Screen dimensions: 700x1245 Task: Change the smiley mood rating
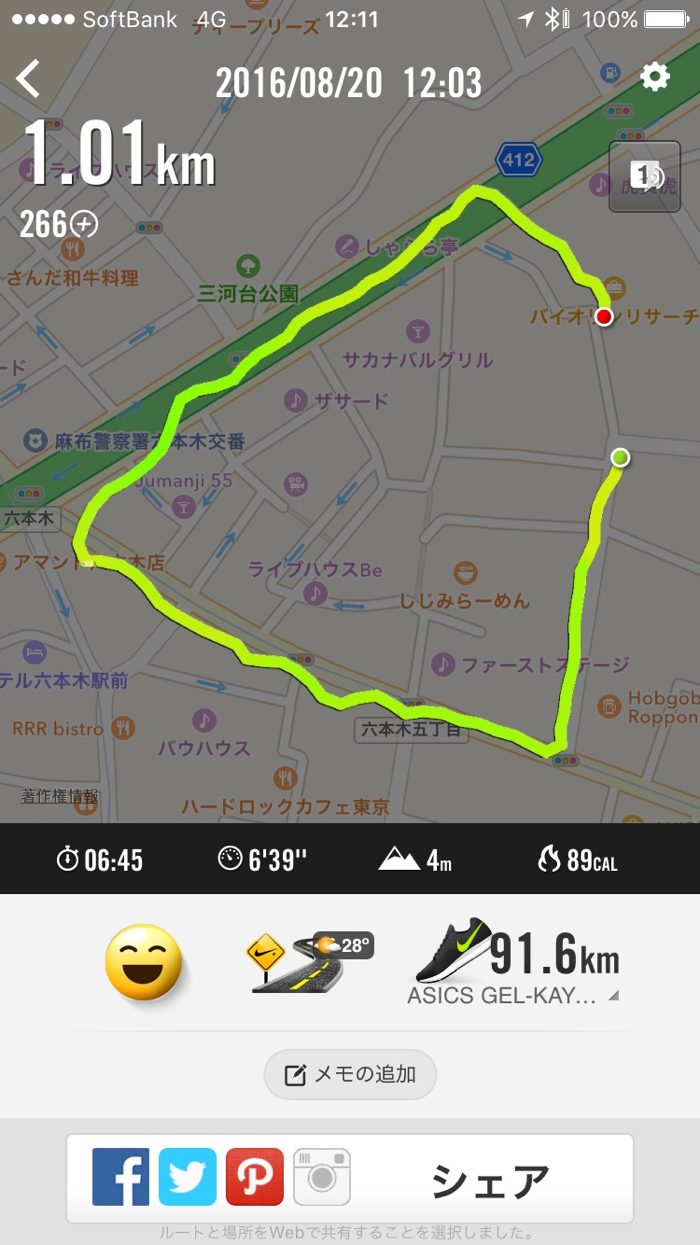tap(145, 963)
